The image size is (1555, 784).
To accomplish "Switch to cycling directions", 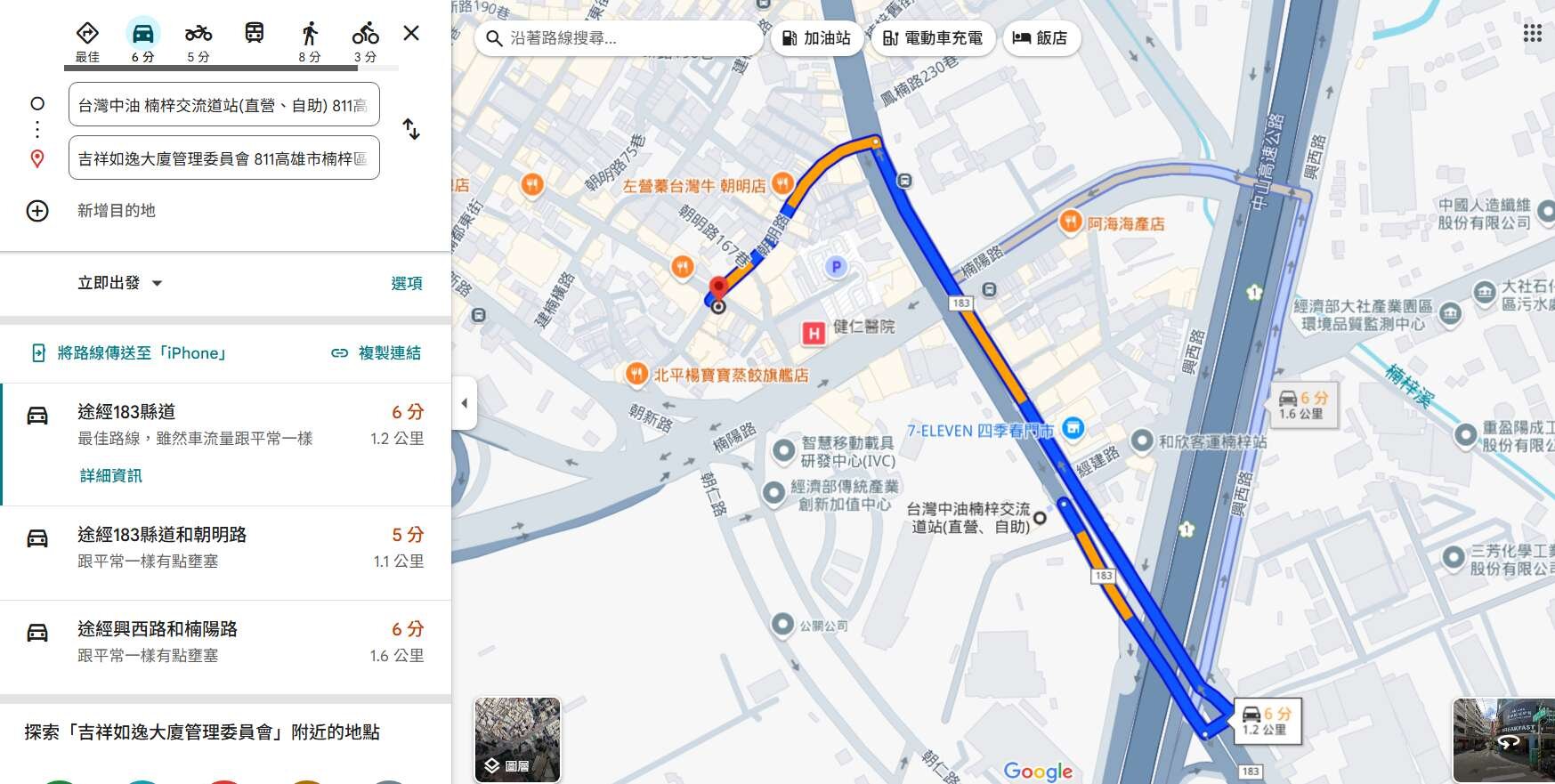I will point(365,41).
